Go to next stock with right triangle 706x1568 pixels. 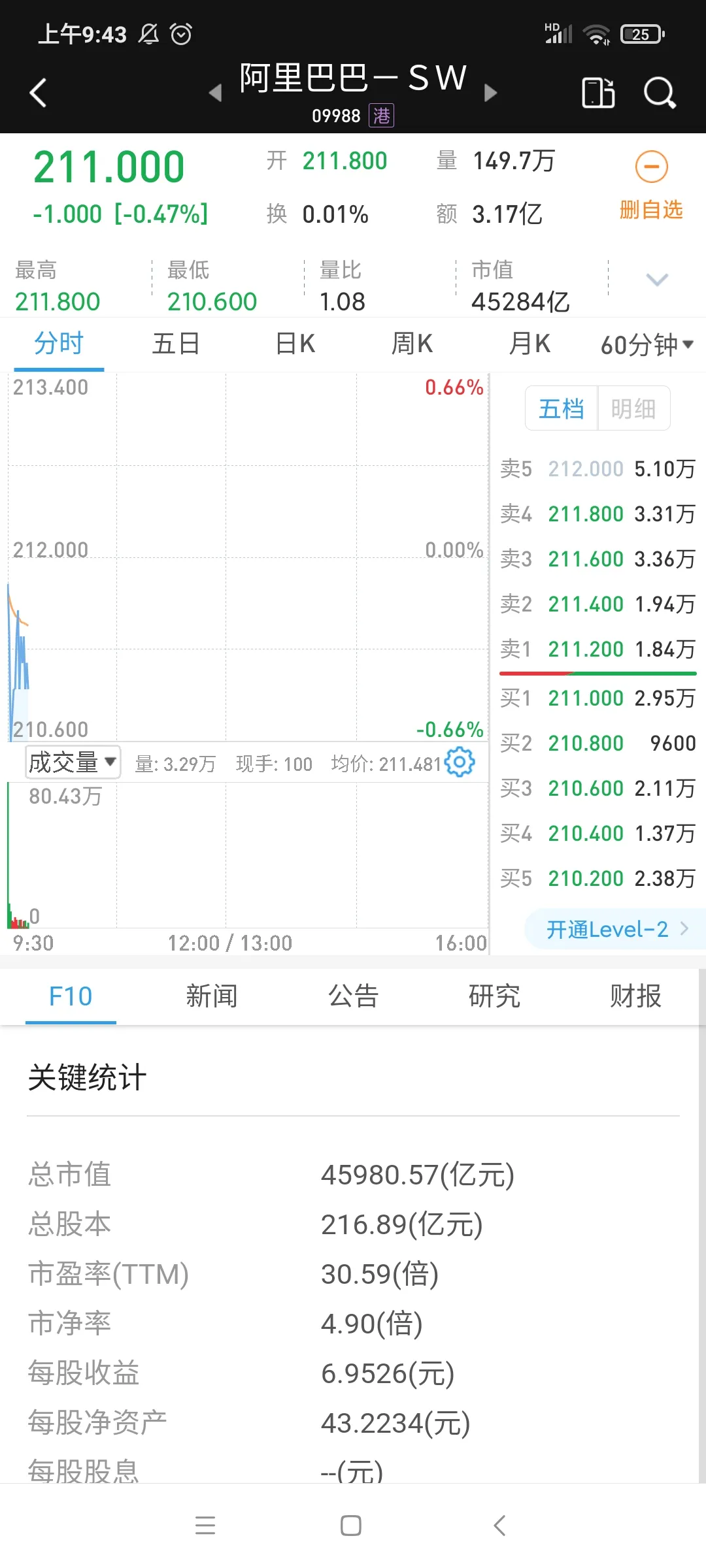click(490, 93)
